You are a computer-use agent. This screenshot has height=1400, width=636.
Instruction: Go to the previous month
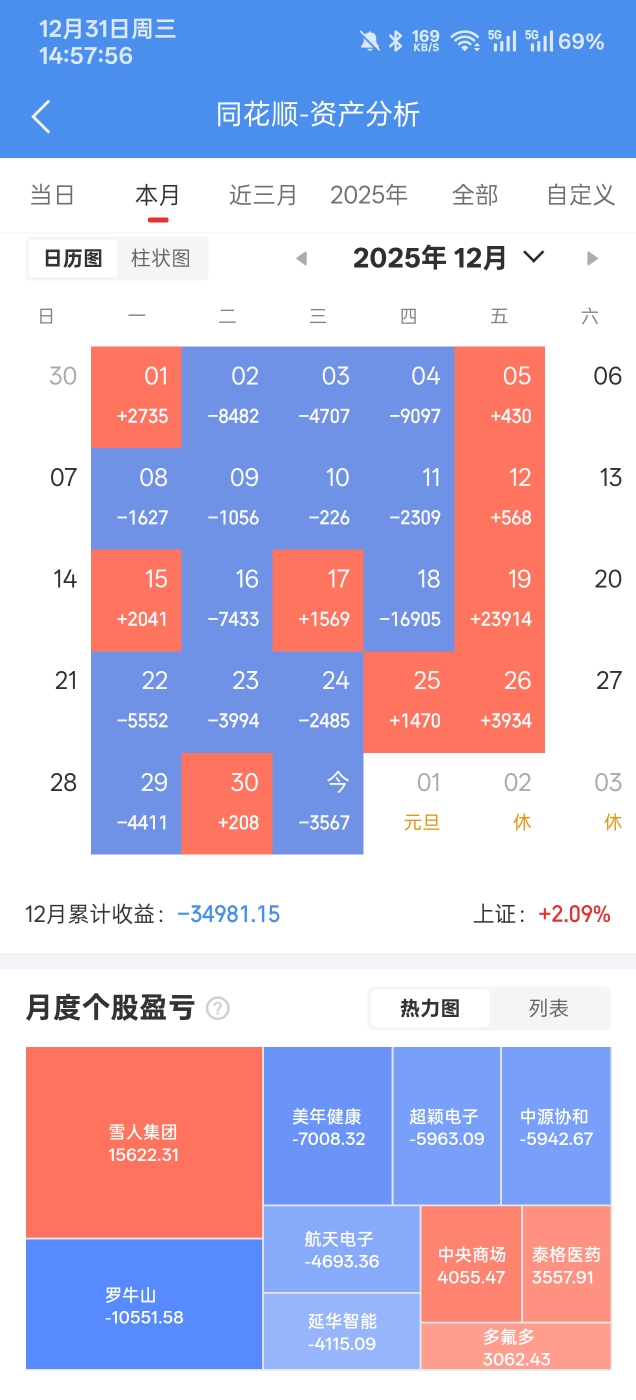coord(301,259)
